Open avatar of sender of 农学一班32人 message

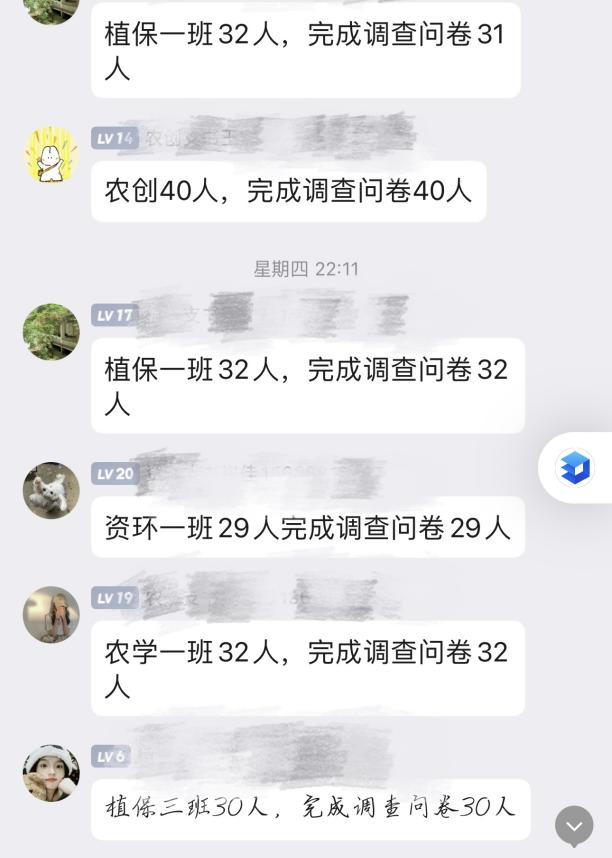tap(51, 614)
